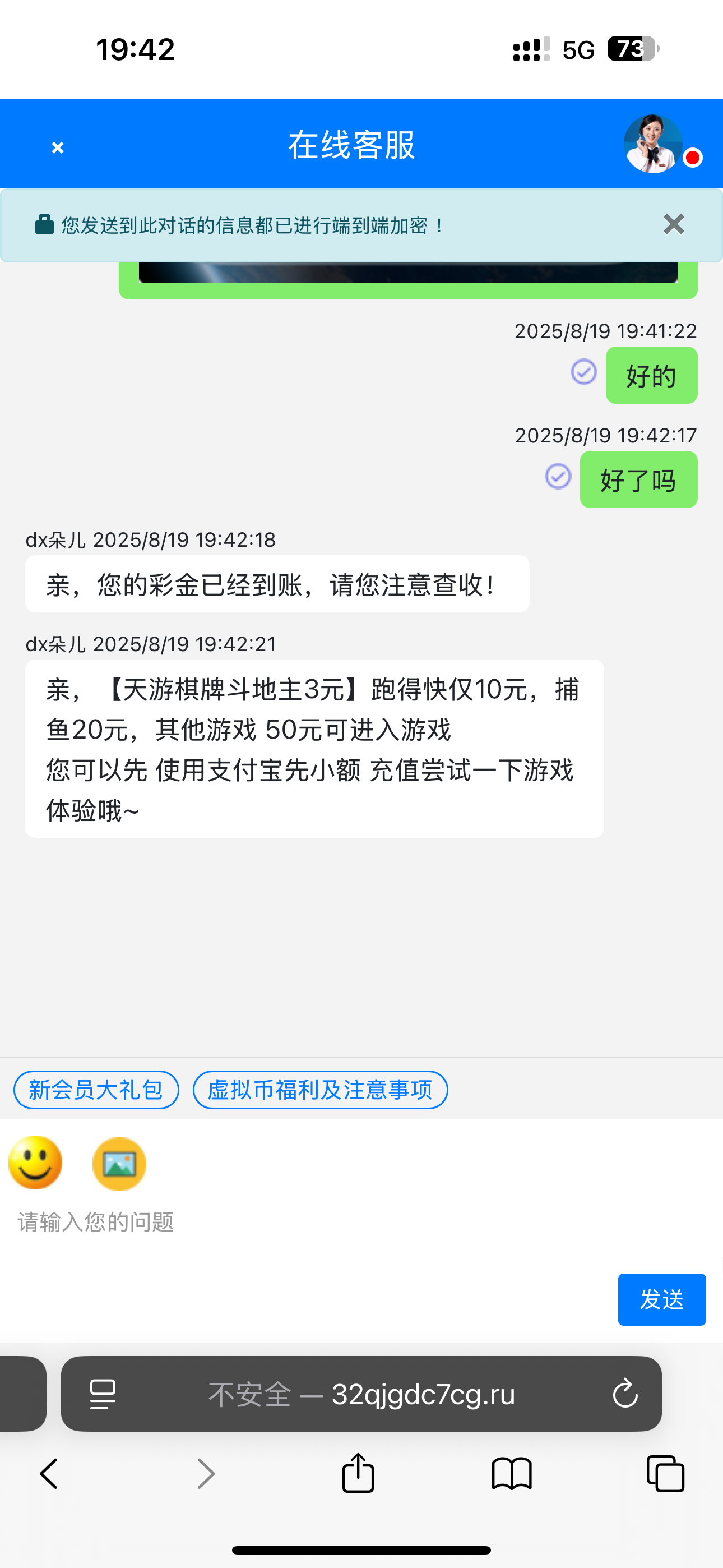Open the sent image in the chat

coord(408,274)
